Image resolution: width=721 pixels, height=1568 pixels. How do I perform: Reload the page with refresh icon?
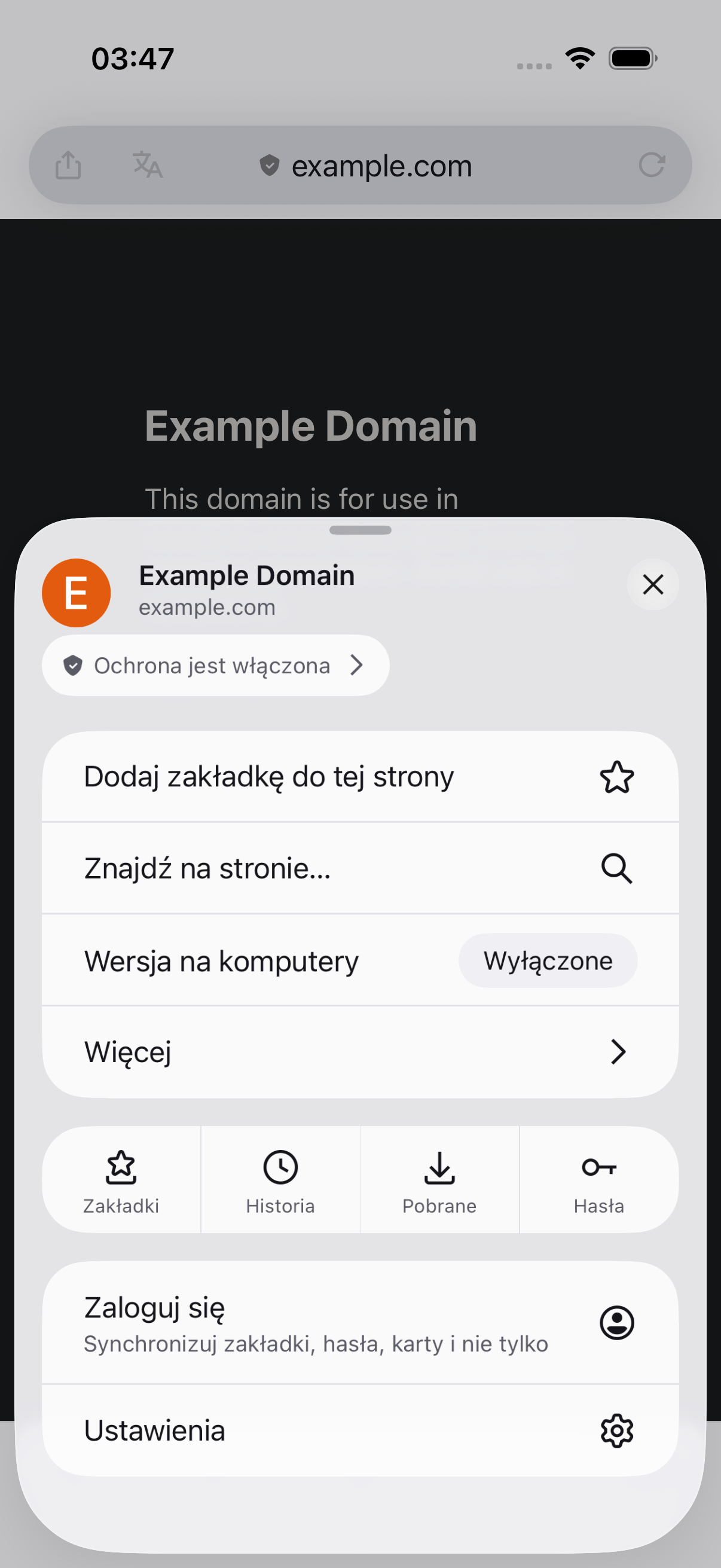tap(652, 165)
